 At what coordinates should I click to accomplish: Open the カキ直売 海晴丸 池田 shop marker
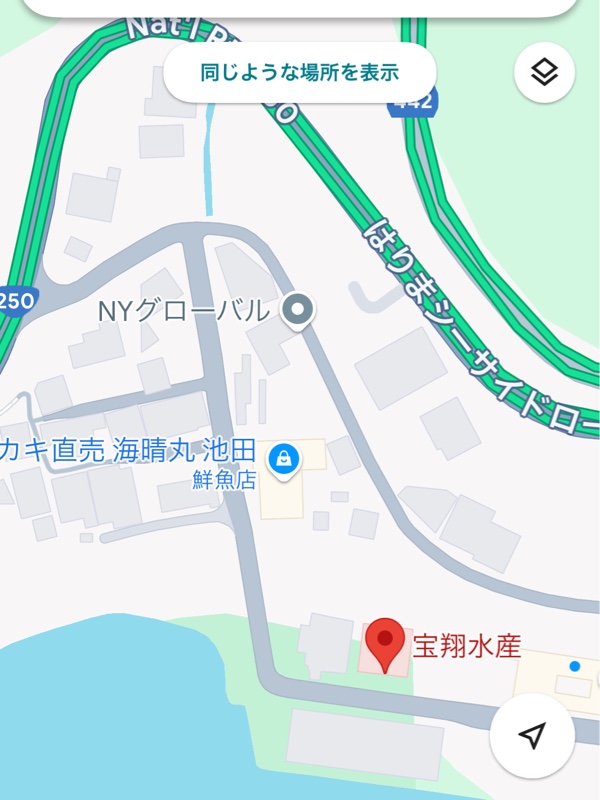click(286, 459)
